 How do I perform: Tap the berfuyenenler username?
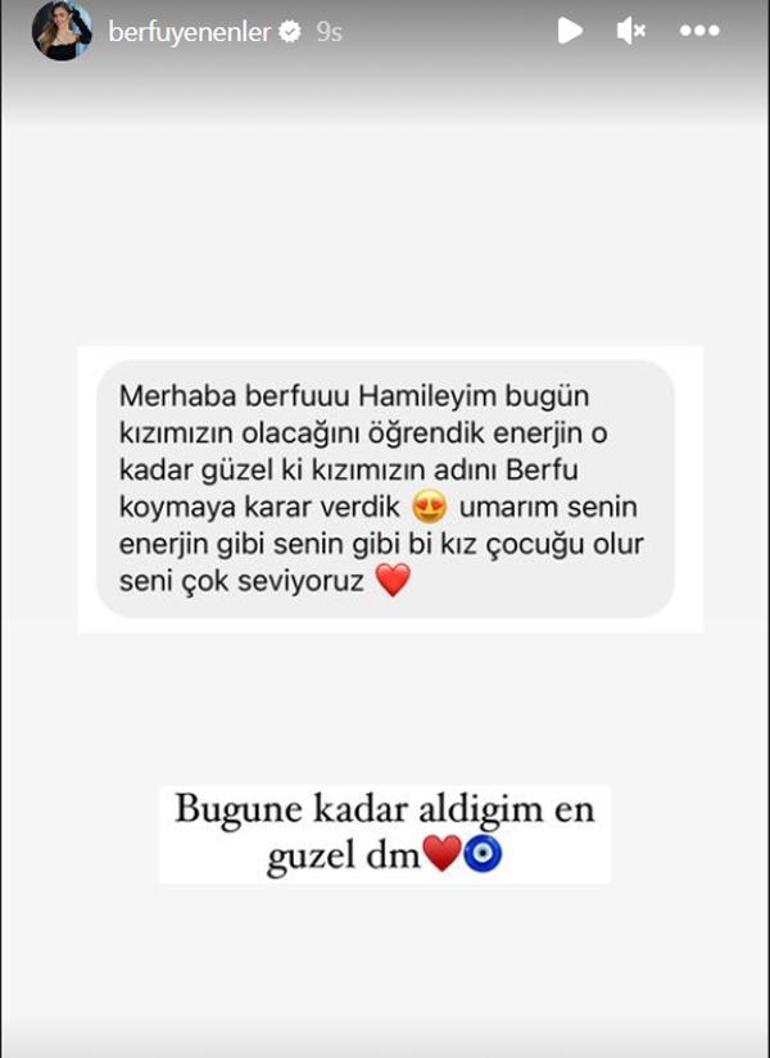point(189,32)
